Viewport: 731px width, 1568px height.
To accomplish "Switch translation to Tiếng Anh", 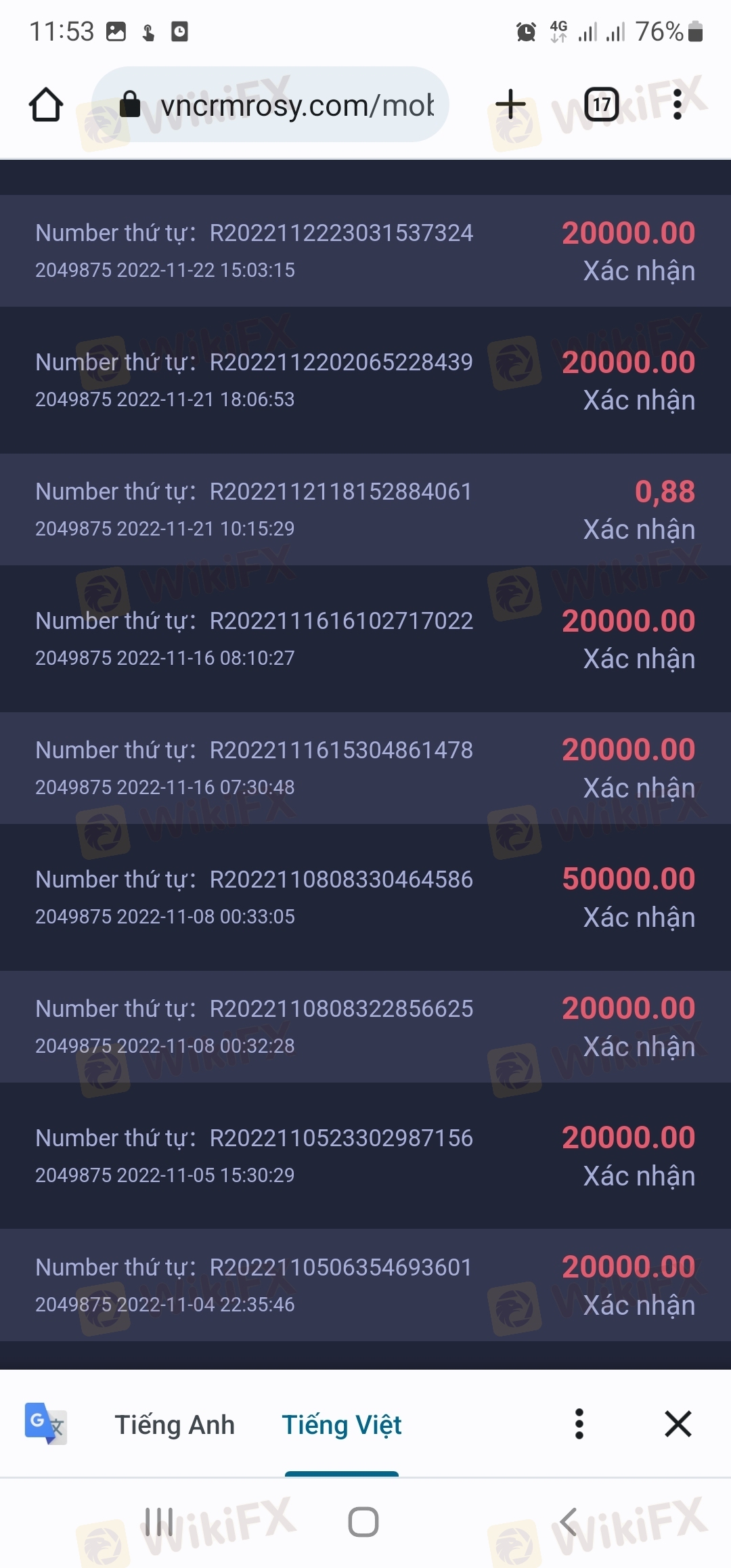I will [175, 1424].
